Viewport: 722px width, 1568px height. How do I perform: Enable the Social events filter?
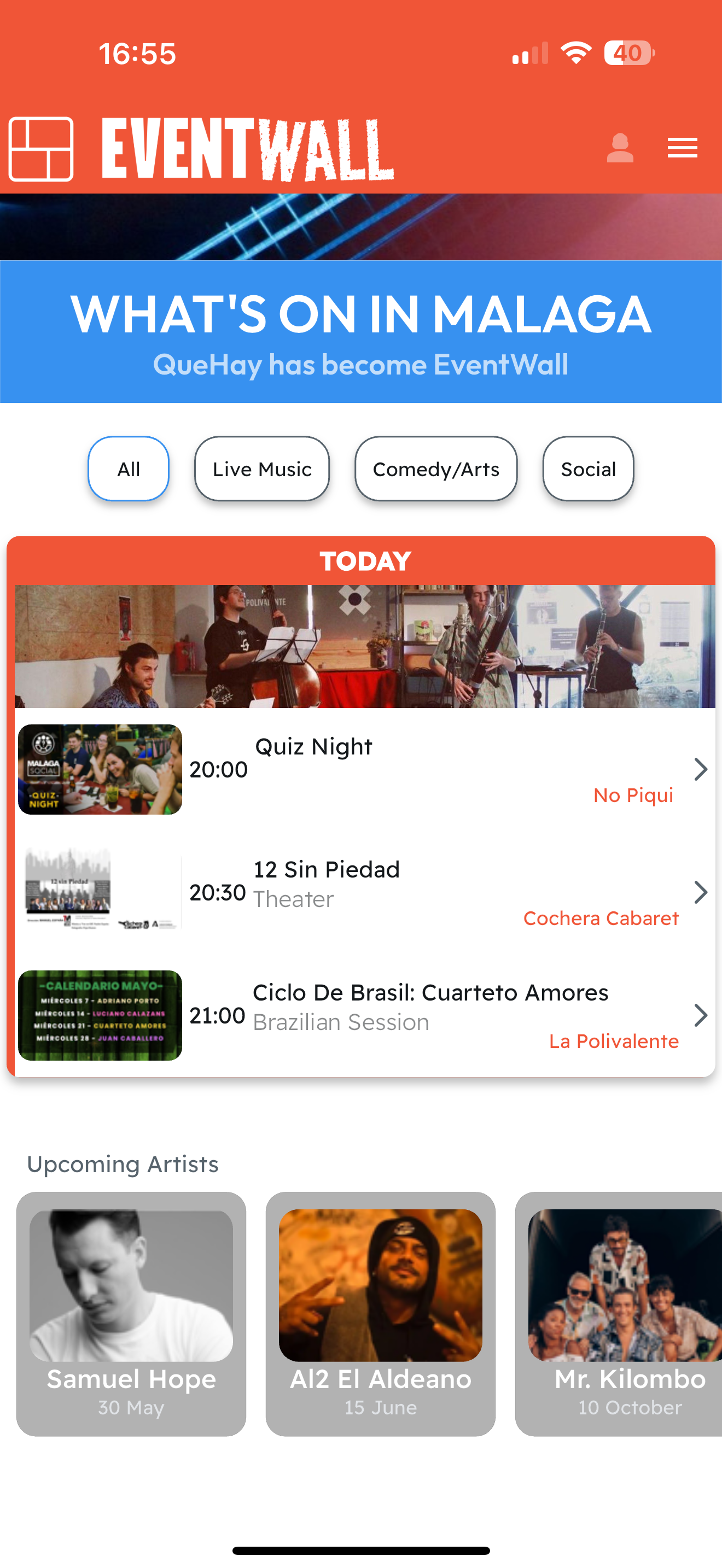tap(587, 469)
